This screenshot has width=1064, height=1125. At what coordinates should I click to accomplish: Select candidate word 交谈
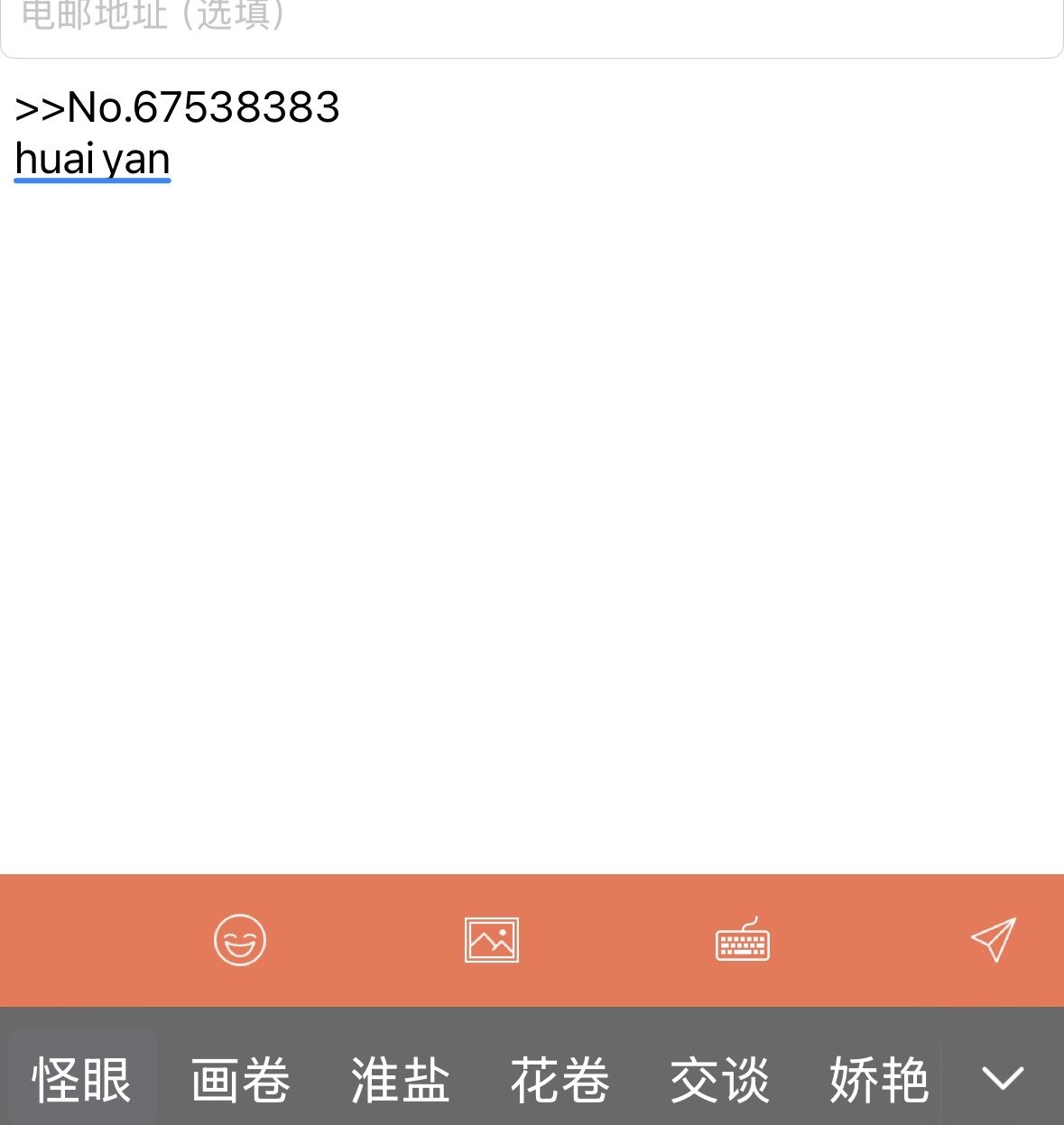tap(720, 1079)
